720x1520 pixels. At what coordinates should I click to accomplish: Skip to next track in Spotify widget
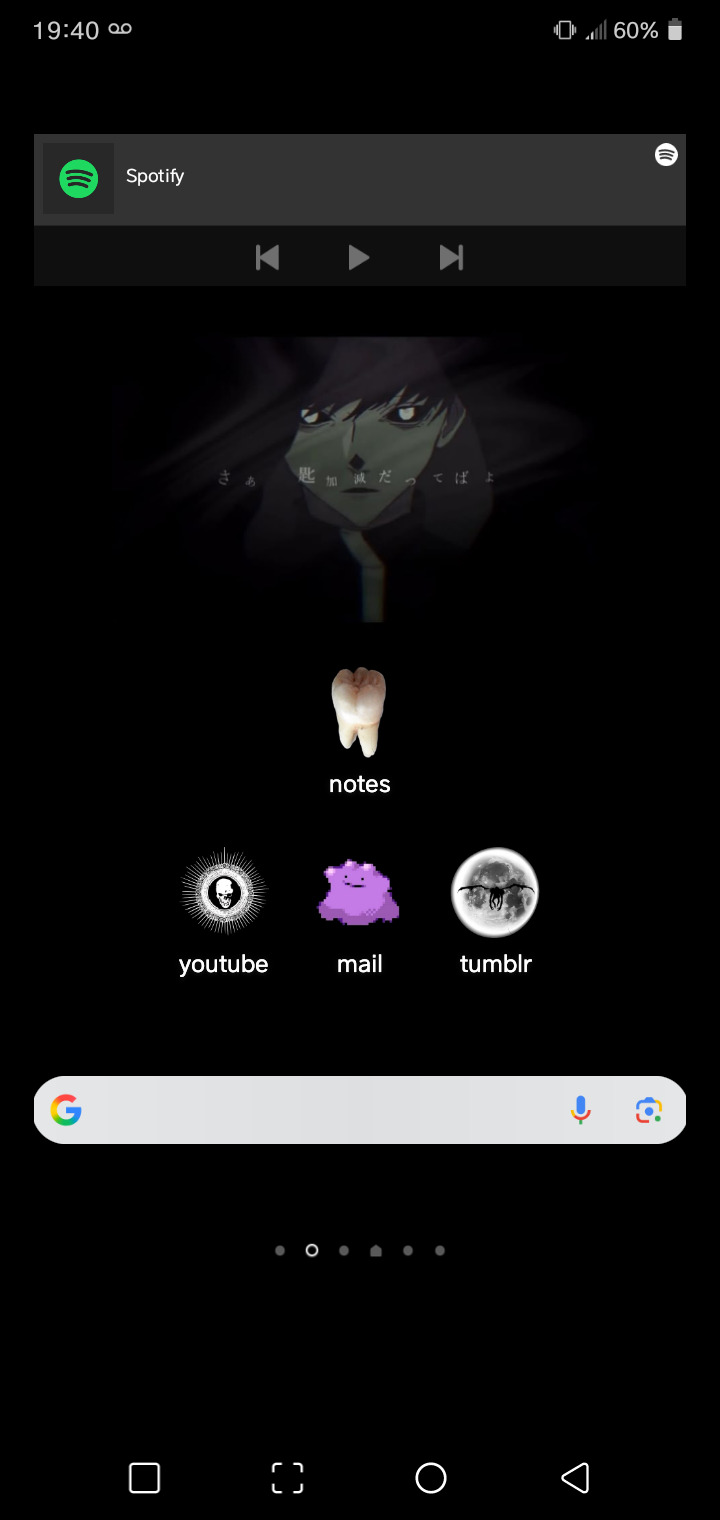[451, 258]
